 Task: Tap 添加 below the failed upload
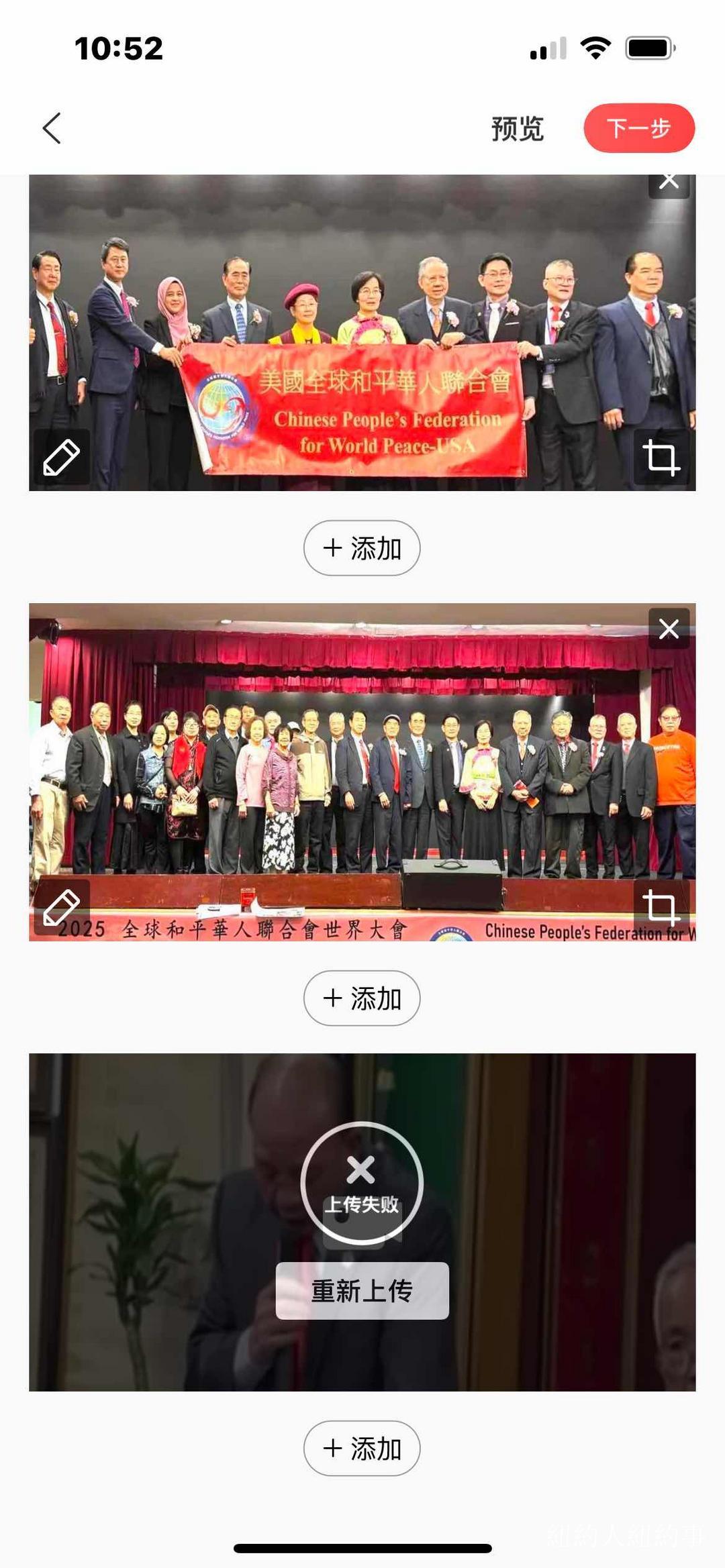(x=362, y=1449)
